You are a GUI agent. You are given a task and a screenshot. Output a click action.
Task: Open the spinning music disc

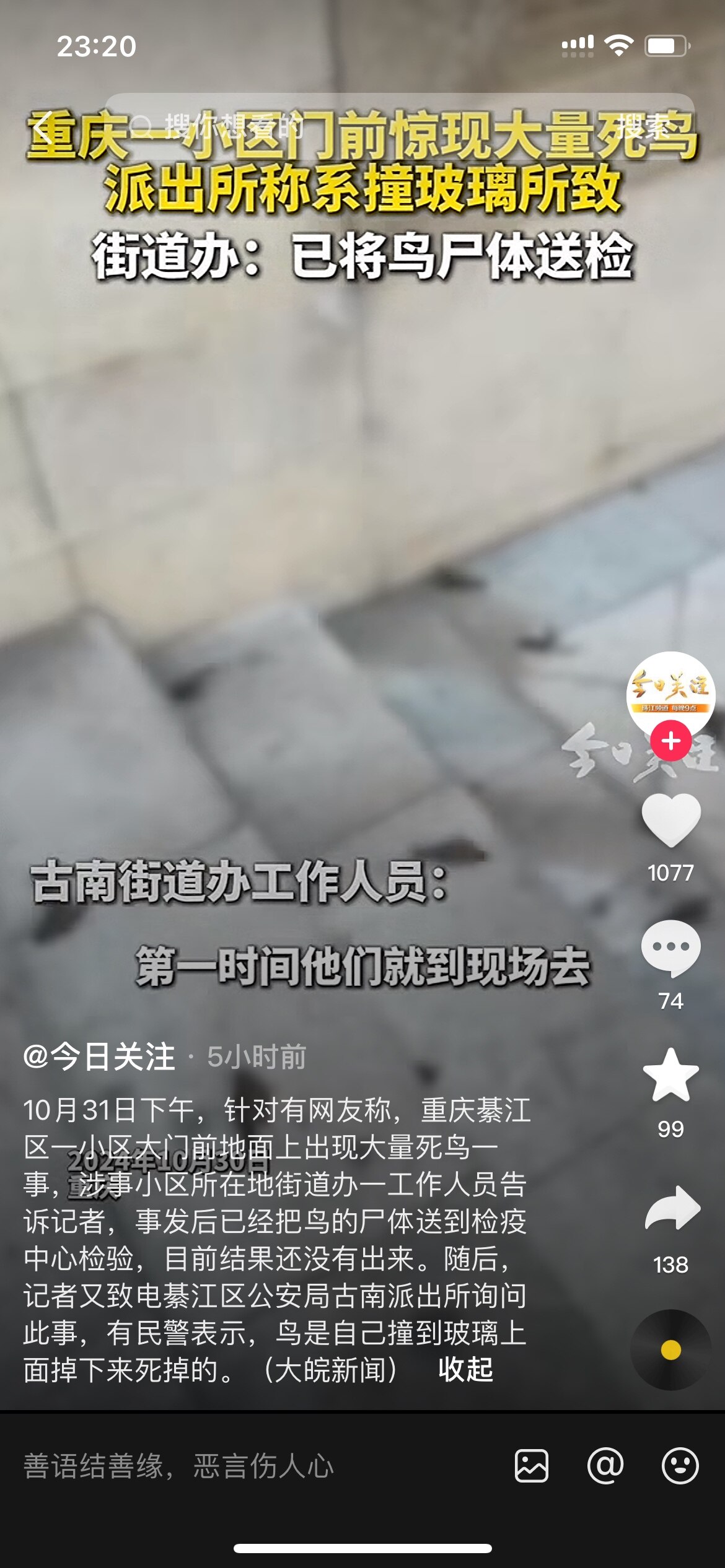tap(670, 1350)
